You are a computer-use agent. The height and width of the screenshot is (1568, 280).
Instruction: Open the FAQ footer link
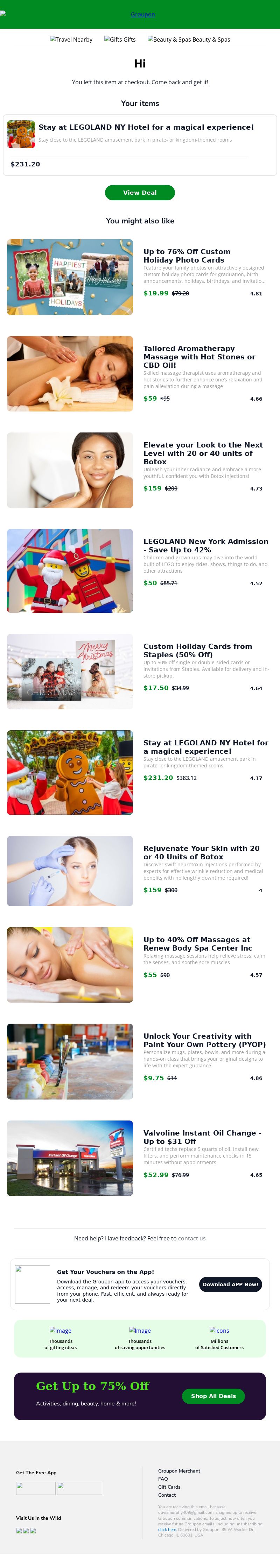click(x=163, y=1478)
